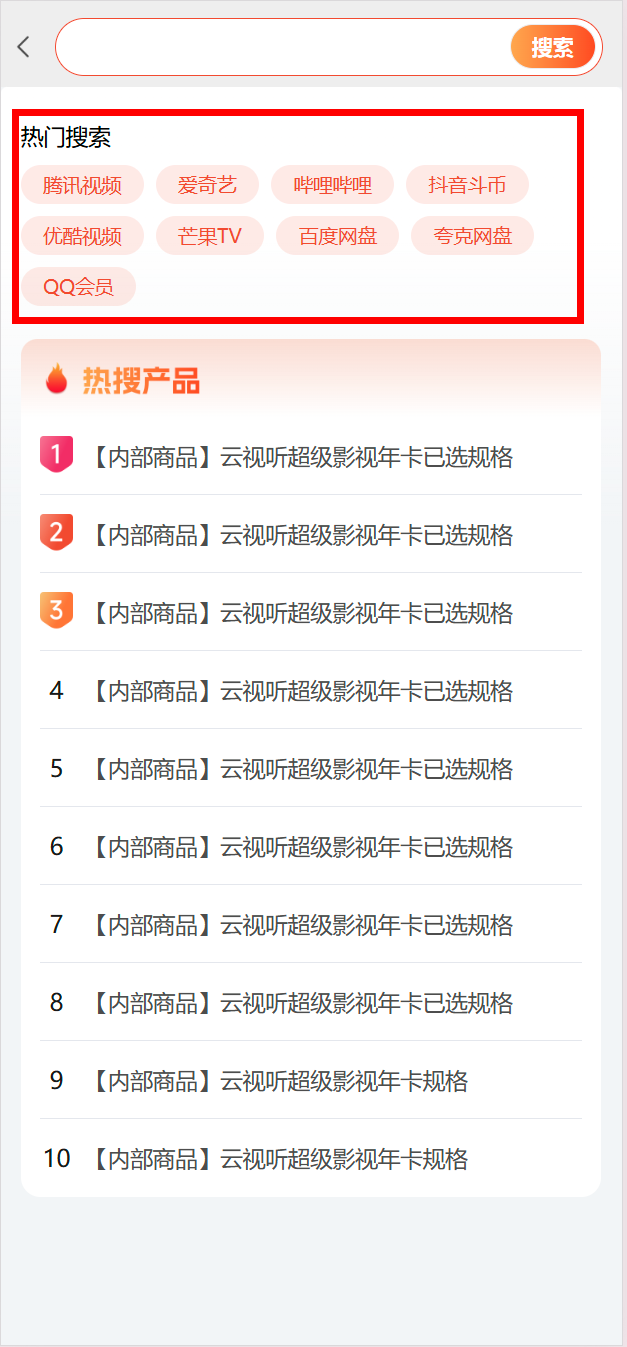This screenshot has height=1347, width=627.
Task: Tap the orange 搜索 button
Action: 552,47
